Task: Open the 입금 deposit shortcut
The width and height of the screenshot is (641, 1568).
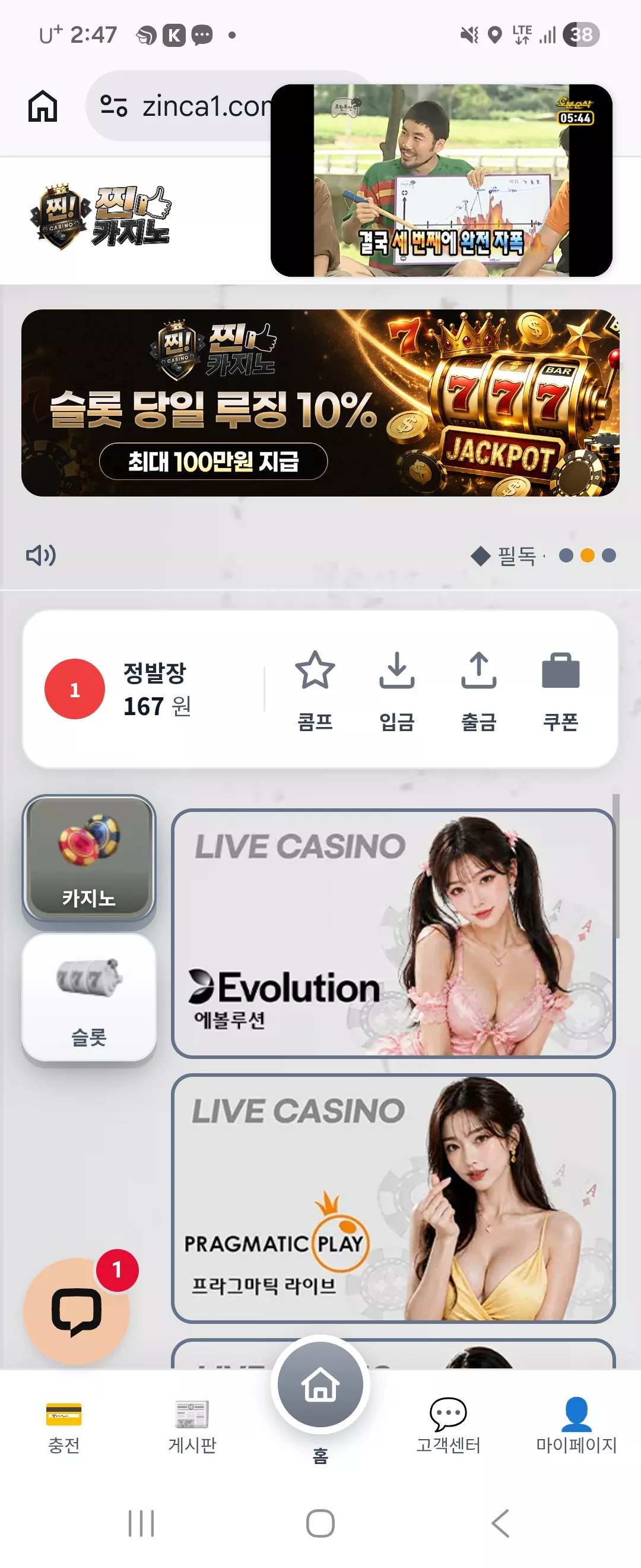Action: 396,690
